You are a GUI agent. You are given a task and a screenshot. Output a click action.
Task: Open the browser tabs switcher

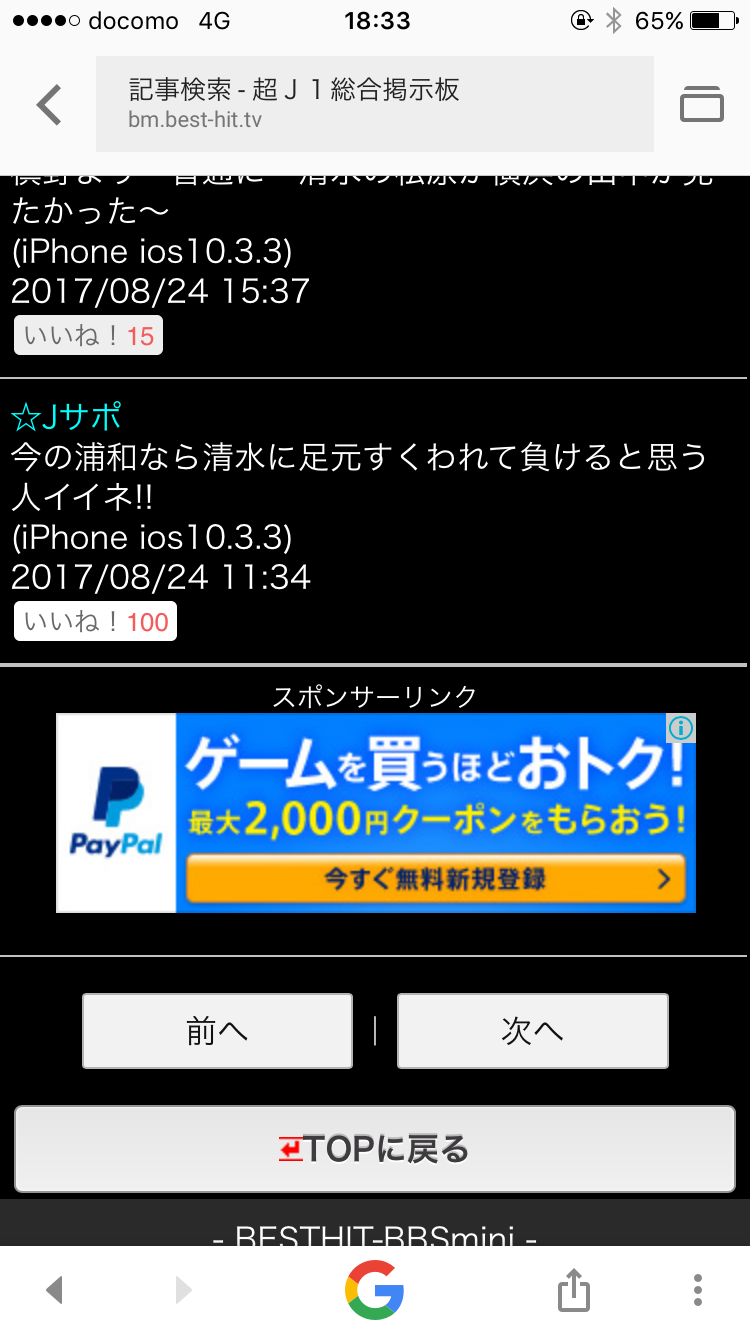click(x=701, y=104)
